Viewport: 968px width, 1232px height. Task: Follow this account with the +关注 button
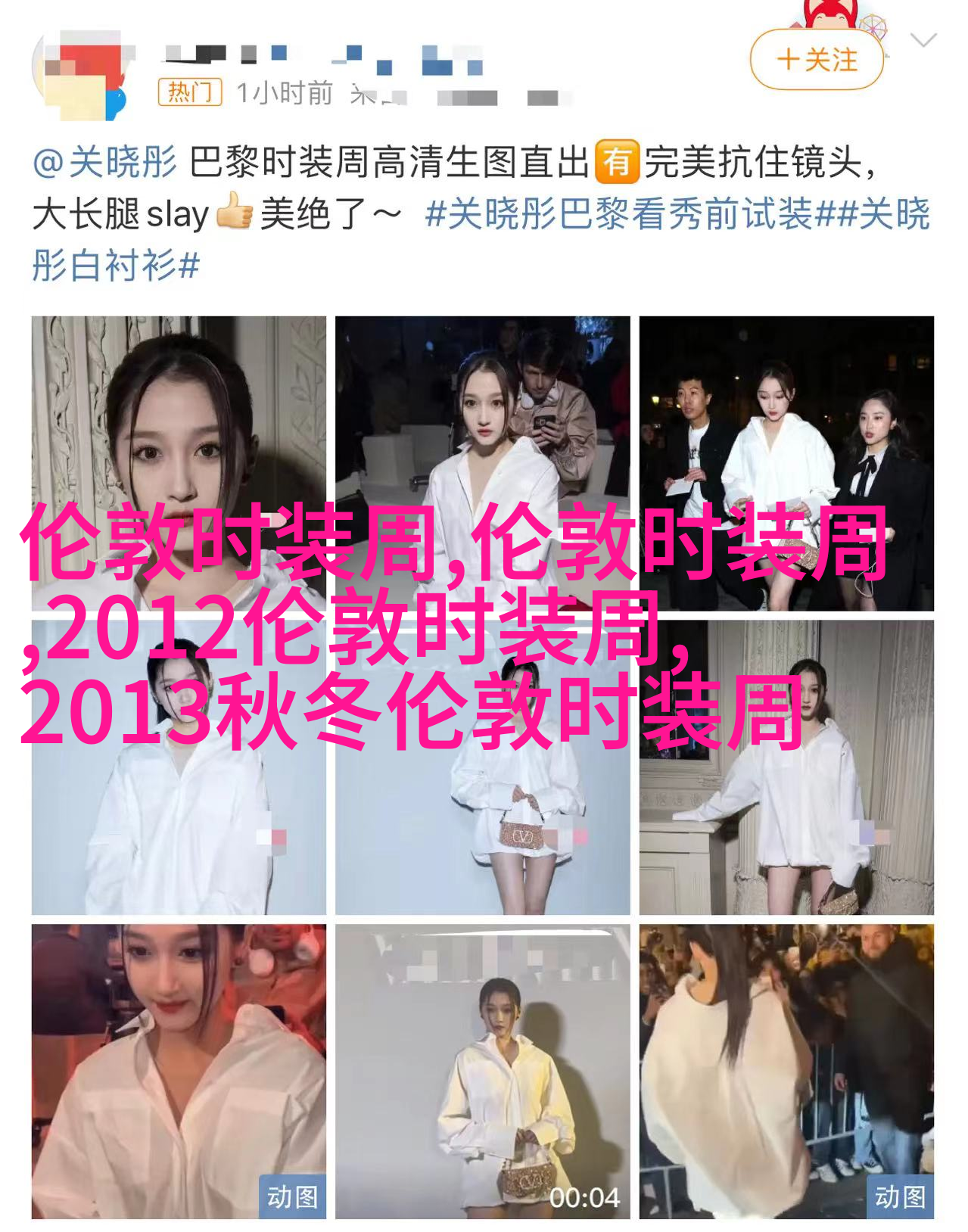[817, 60]
